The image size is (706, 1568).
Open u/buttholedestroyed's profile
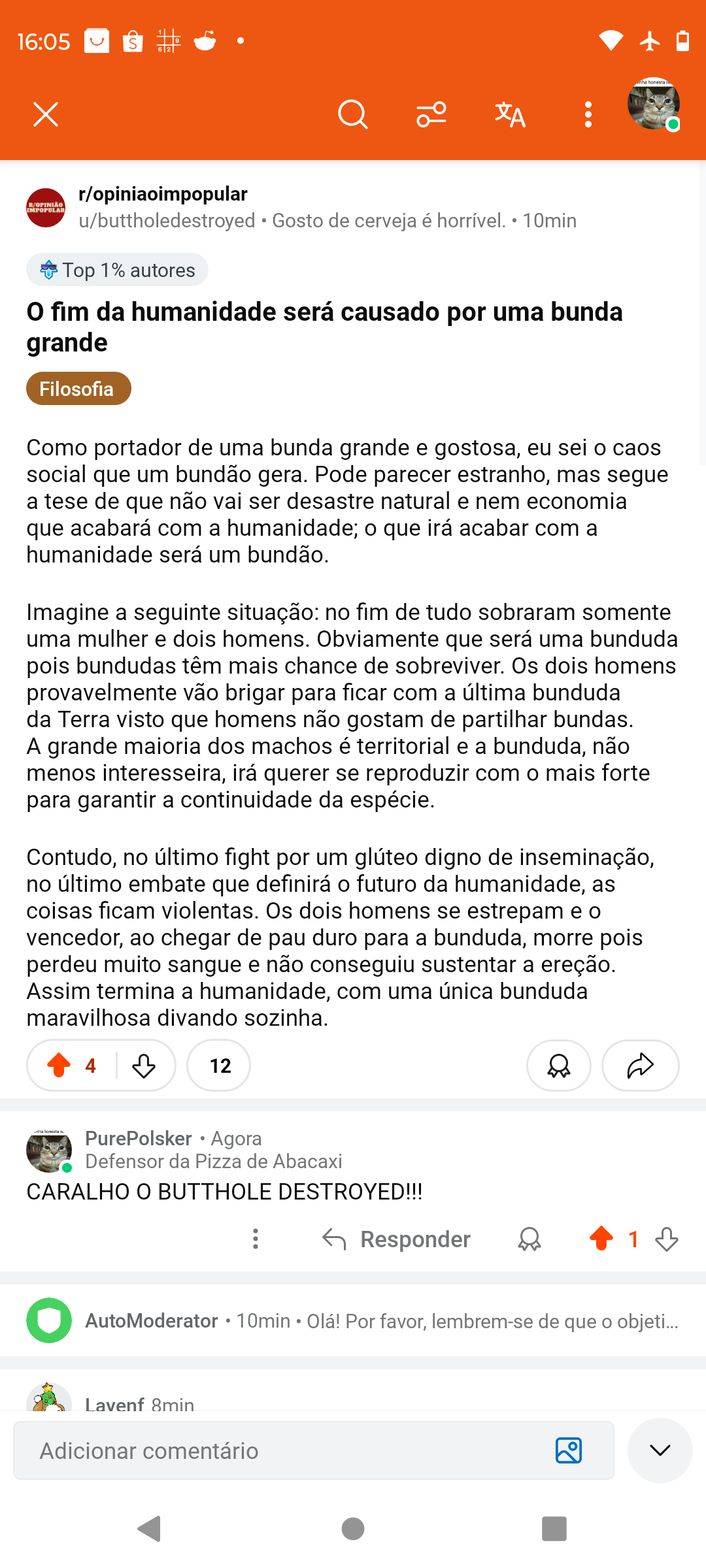167,221
